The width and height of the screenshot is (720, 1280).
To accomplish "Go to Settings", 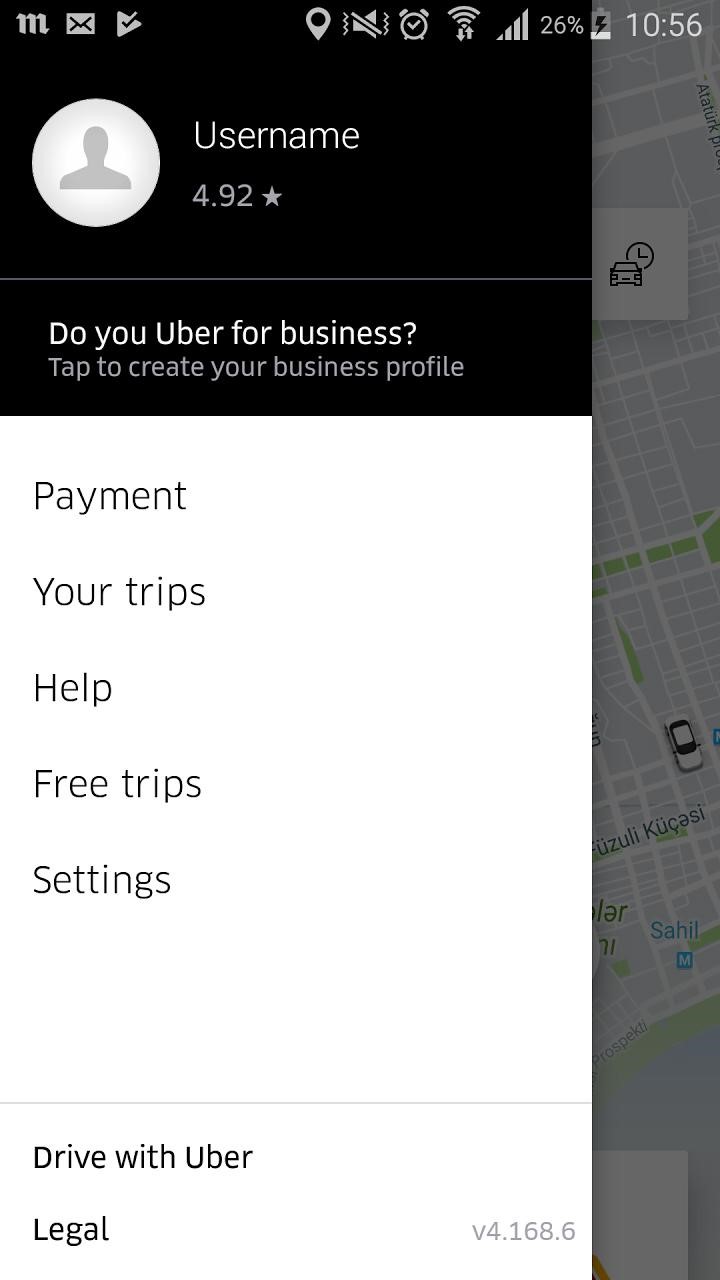I will (x=102, y=880).
